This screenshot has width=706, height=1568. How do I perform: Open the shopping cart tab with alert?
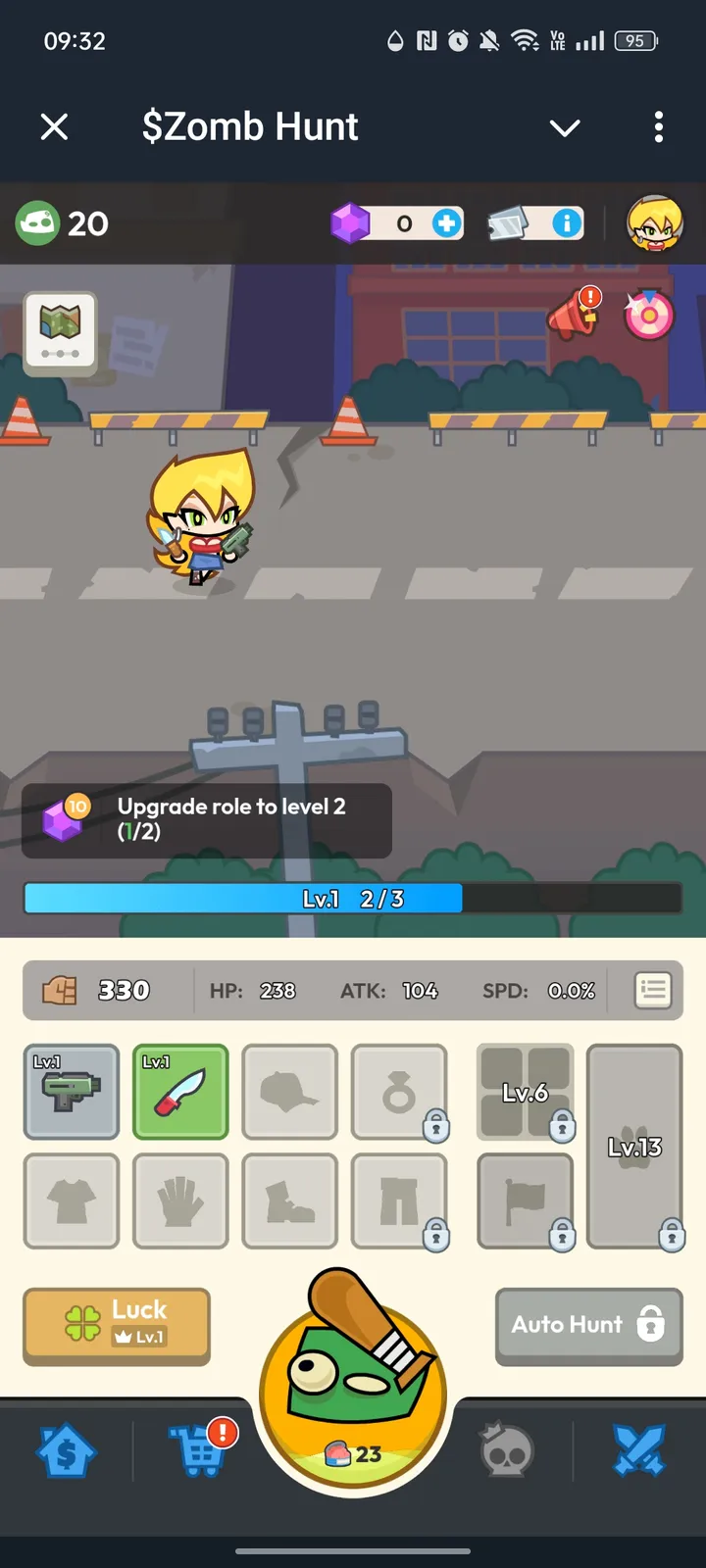[x=199, y=1452]
